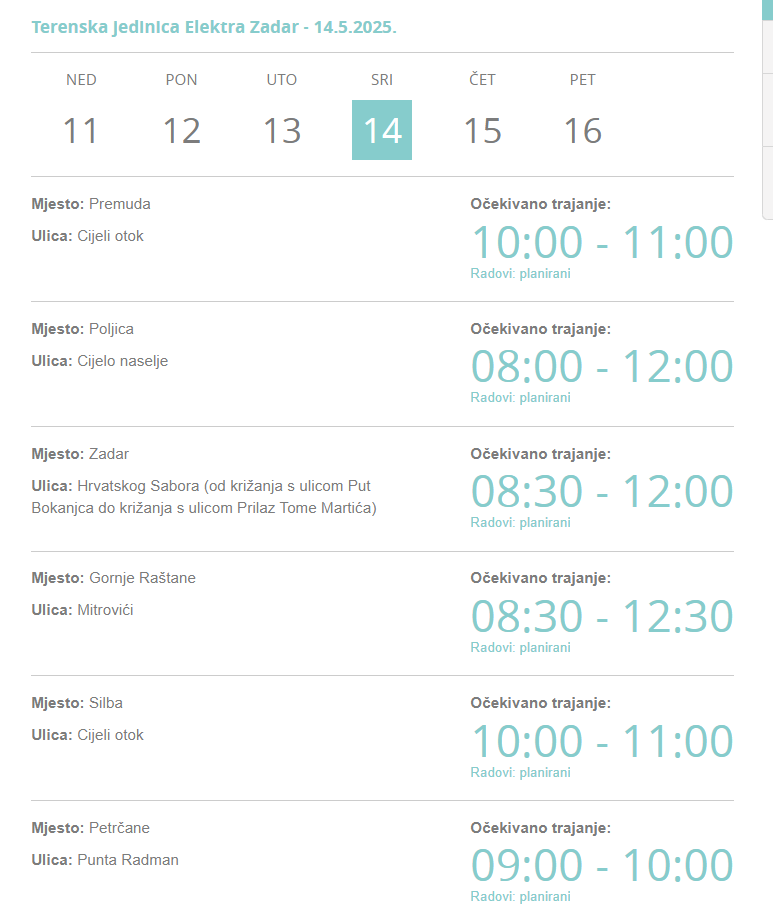The width and height of the screenshot is (773, 908).
Task: Select Friday the 16th
Action: [x=583, y=130]
